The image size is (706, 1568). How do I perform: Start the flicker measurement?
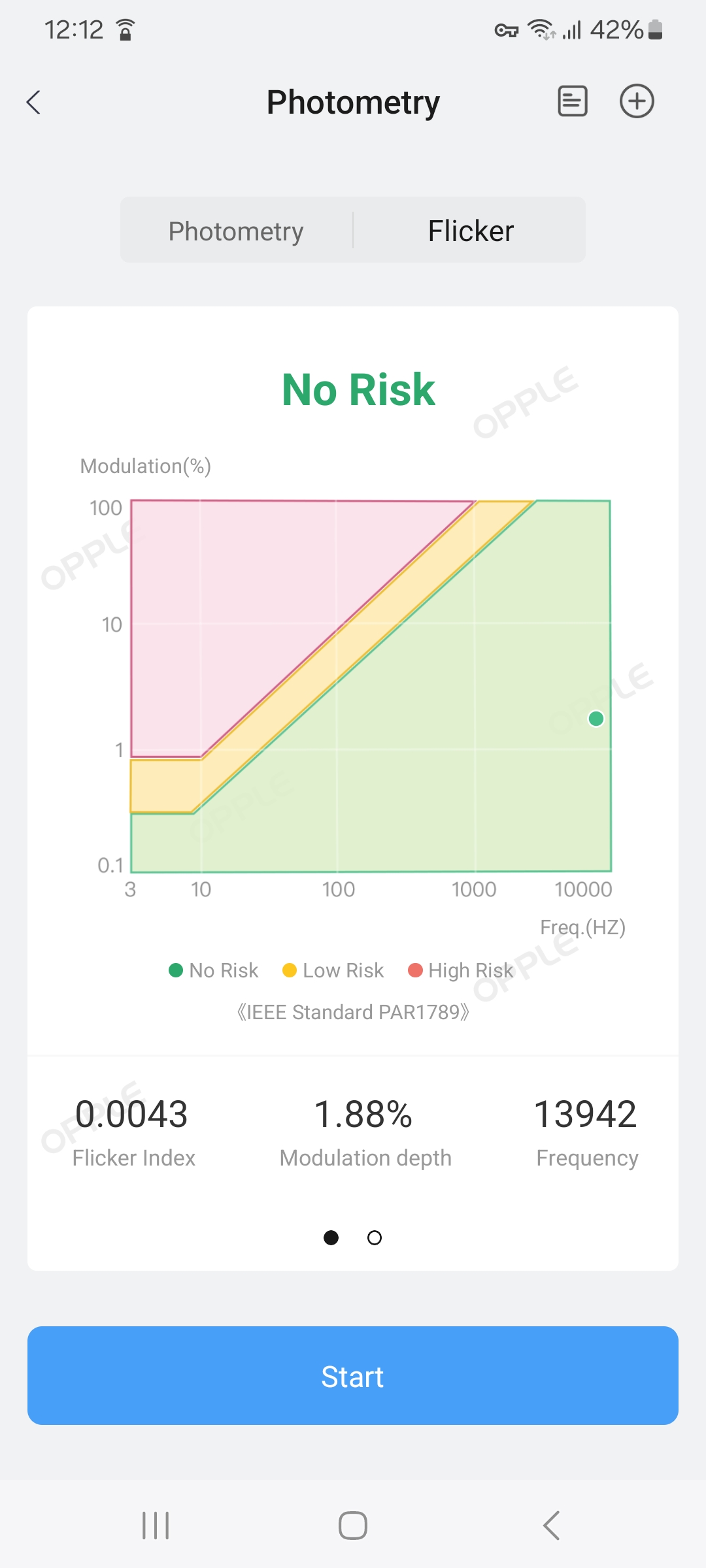[353, 1376]
